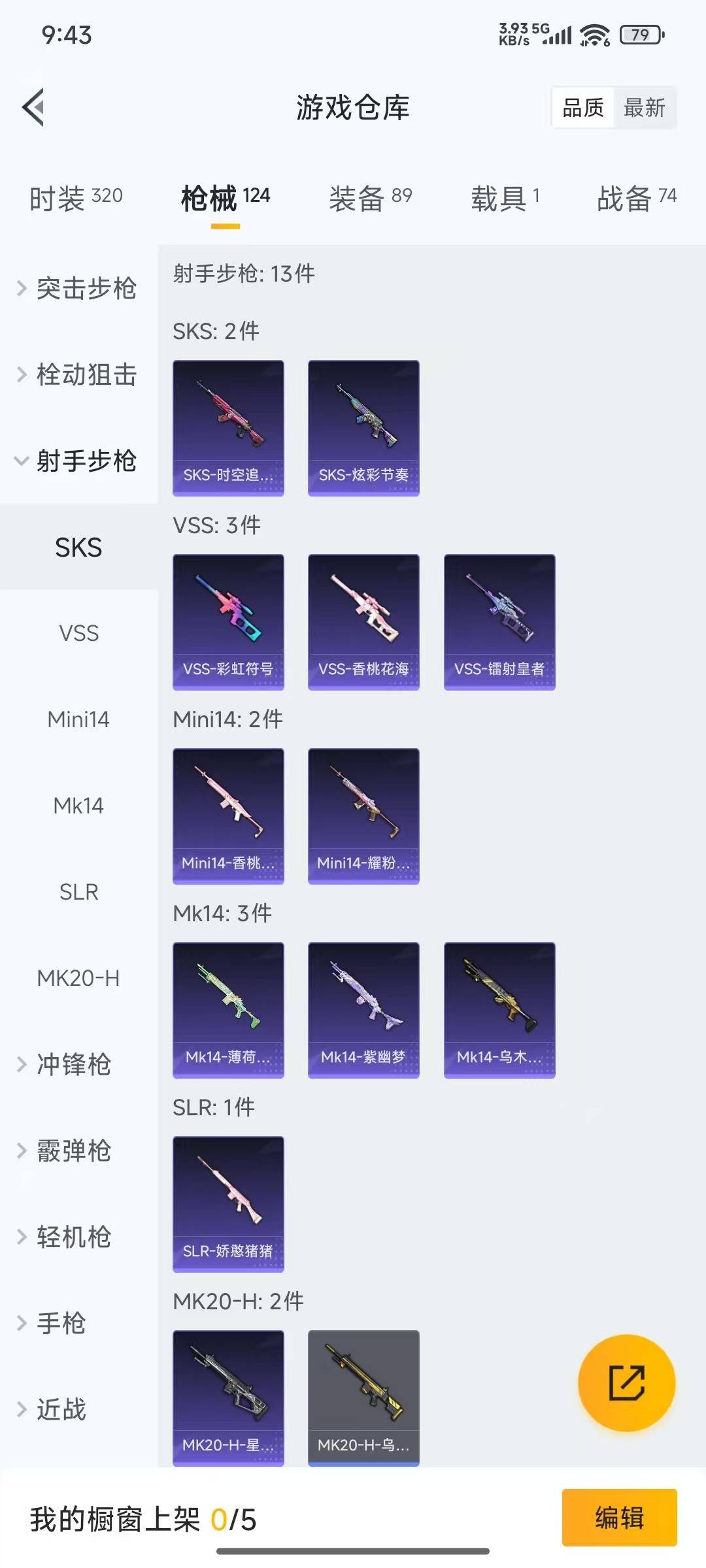This screenshot has height=1568, width=706.
Task: Jump to MK20-H in the sidebar
Action: tap(78, 978)
